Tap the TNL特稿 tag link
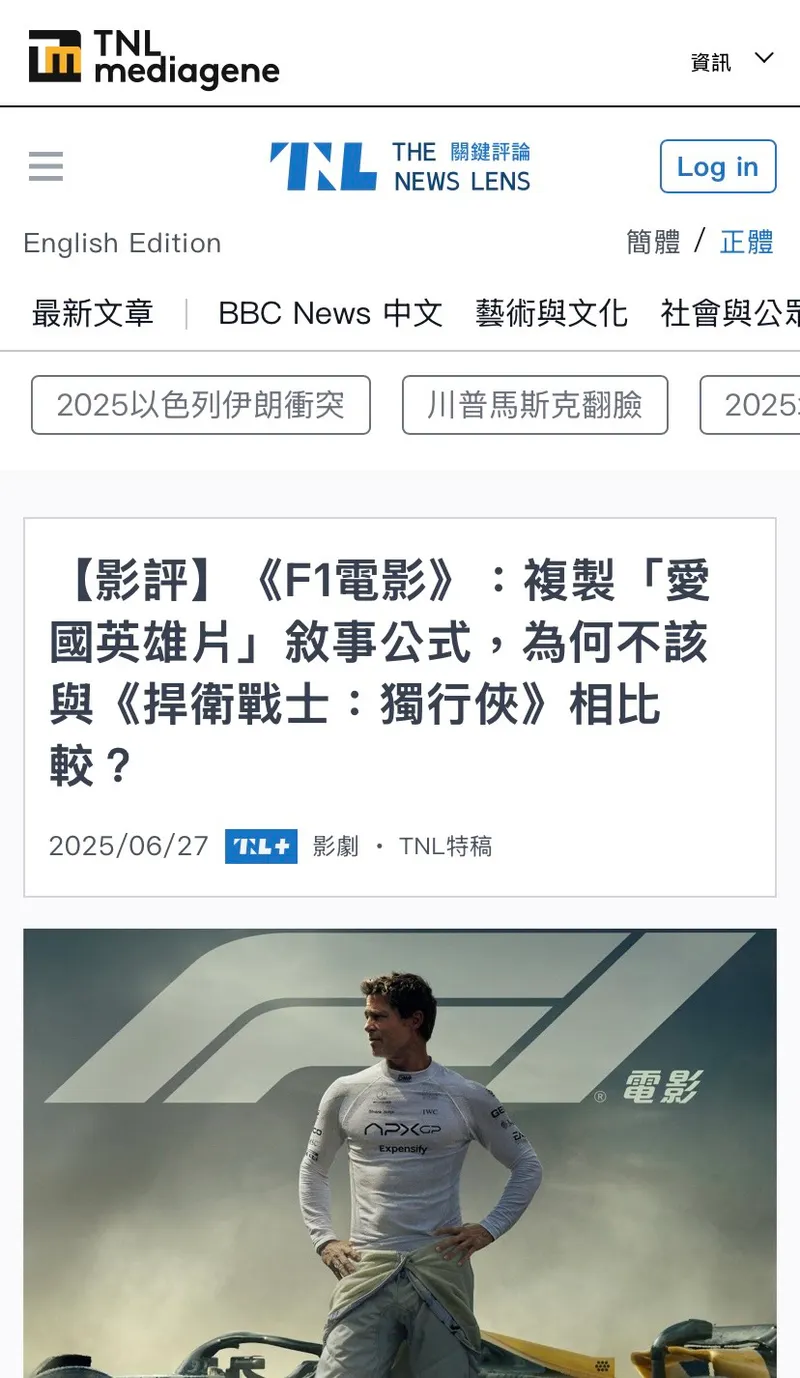Viewport: 800px width, 1378px height. pos(446,847)
